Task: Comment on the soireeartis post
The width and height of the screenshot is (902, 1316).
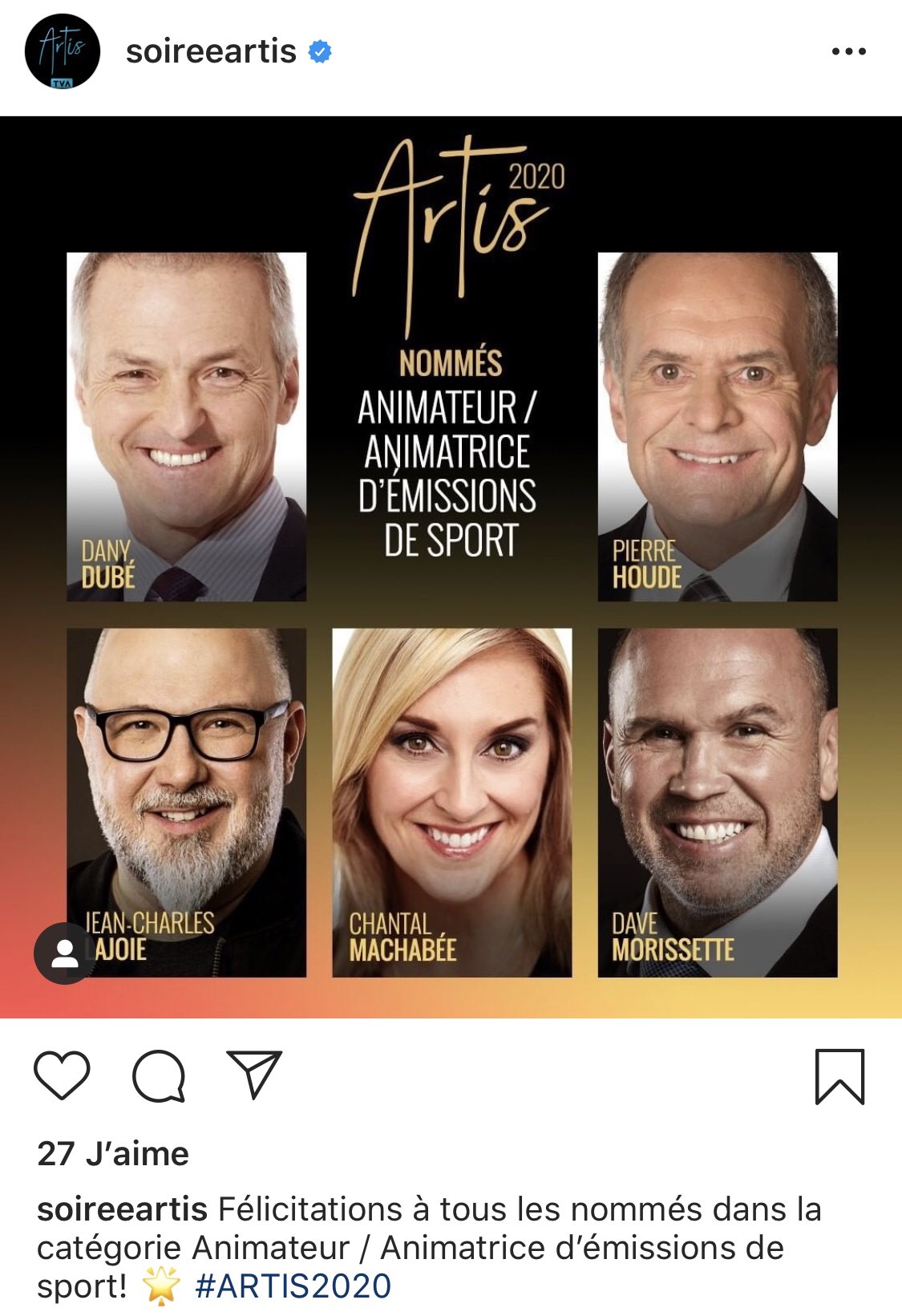Action: pyautogui.click(x=159, y=1075)
